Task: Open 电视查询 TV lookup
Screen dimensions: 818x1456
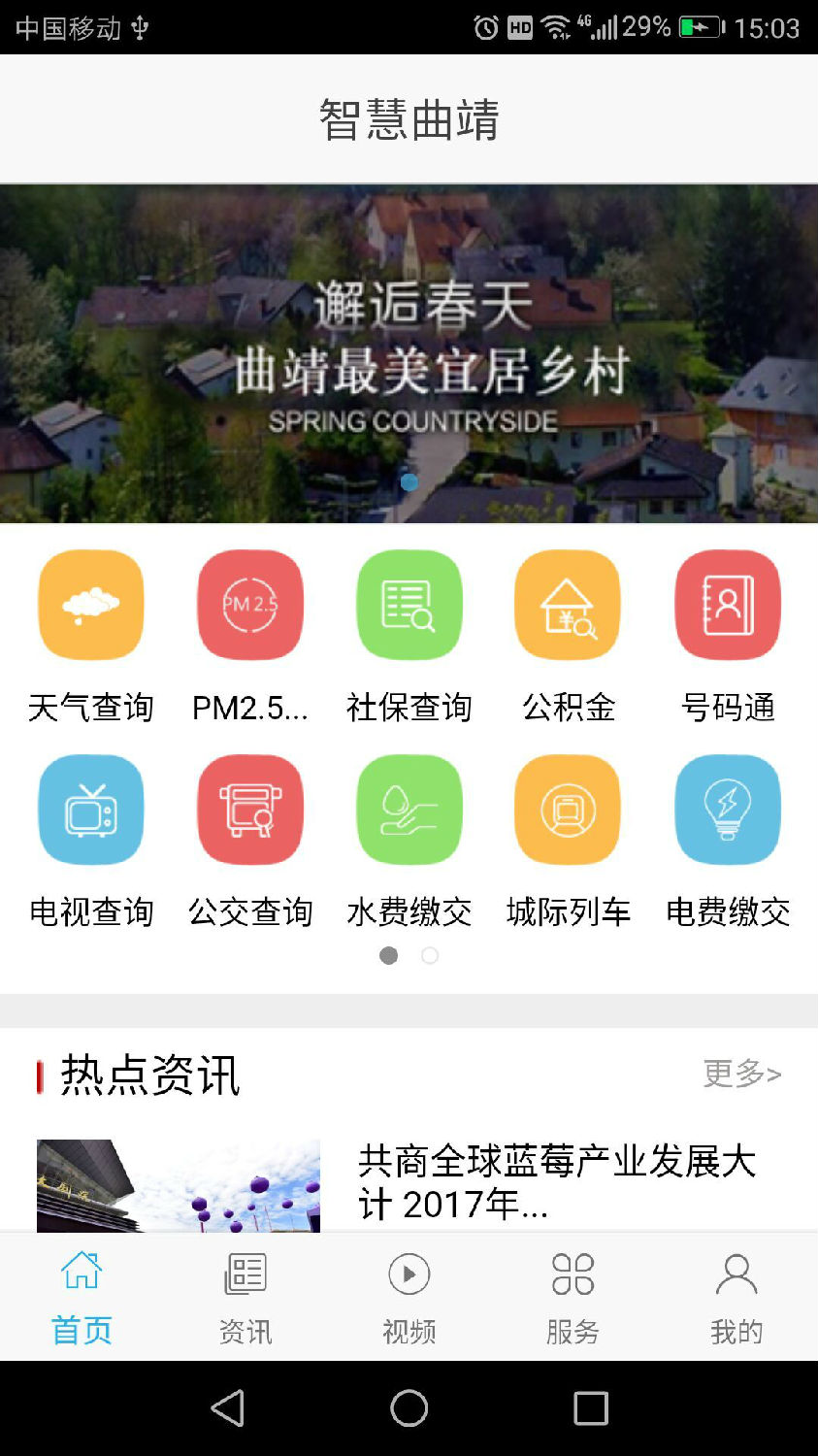Action: click(91, 811)
